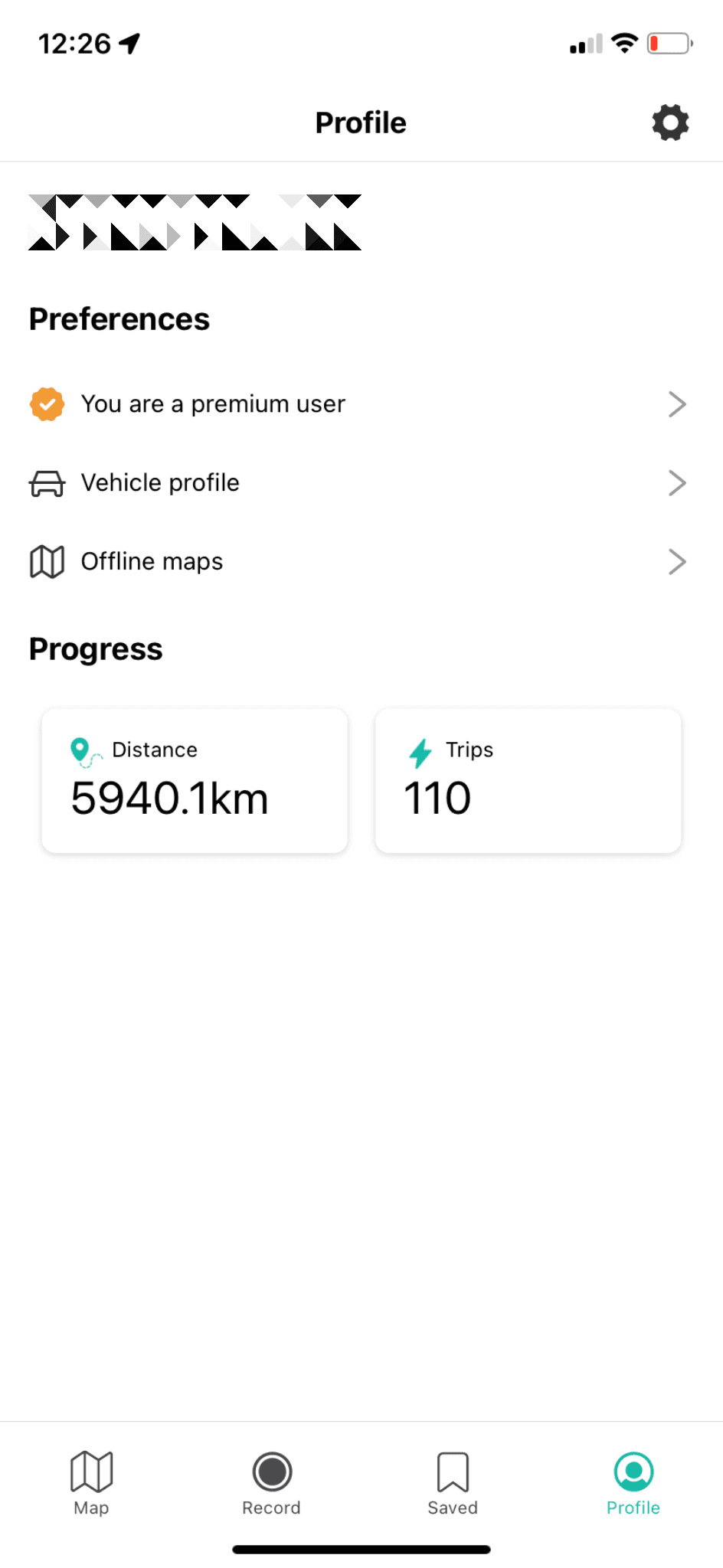The image size is (723, 1568).
Task: Click the premium user badge icon
Action: click(x=47, y=403)
